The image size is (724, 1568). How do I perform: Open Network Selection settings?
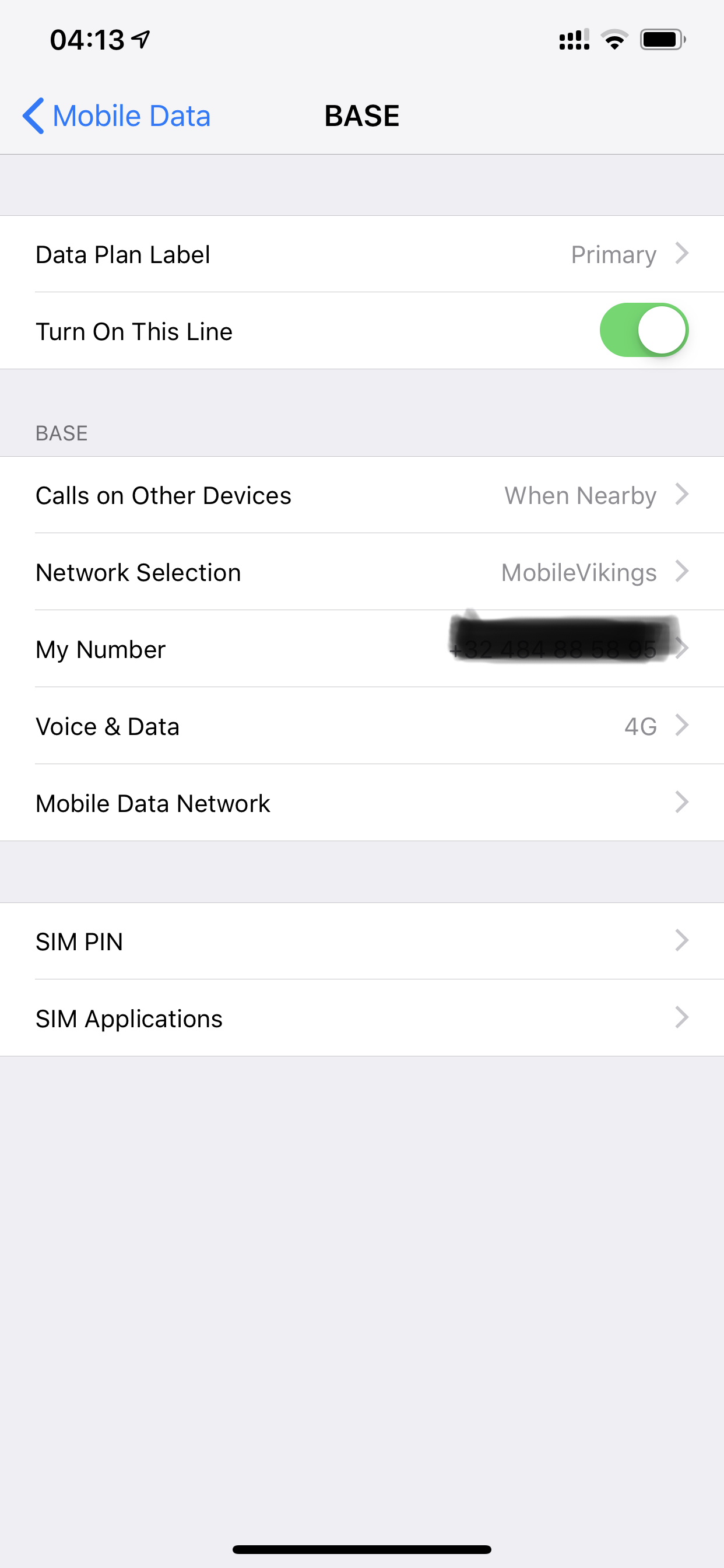click(362, 572)
